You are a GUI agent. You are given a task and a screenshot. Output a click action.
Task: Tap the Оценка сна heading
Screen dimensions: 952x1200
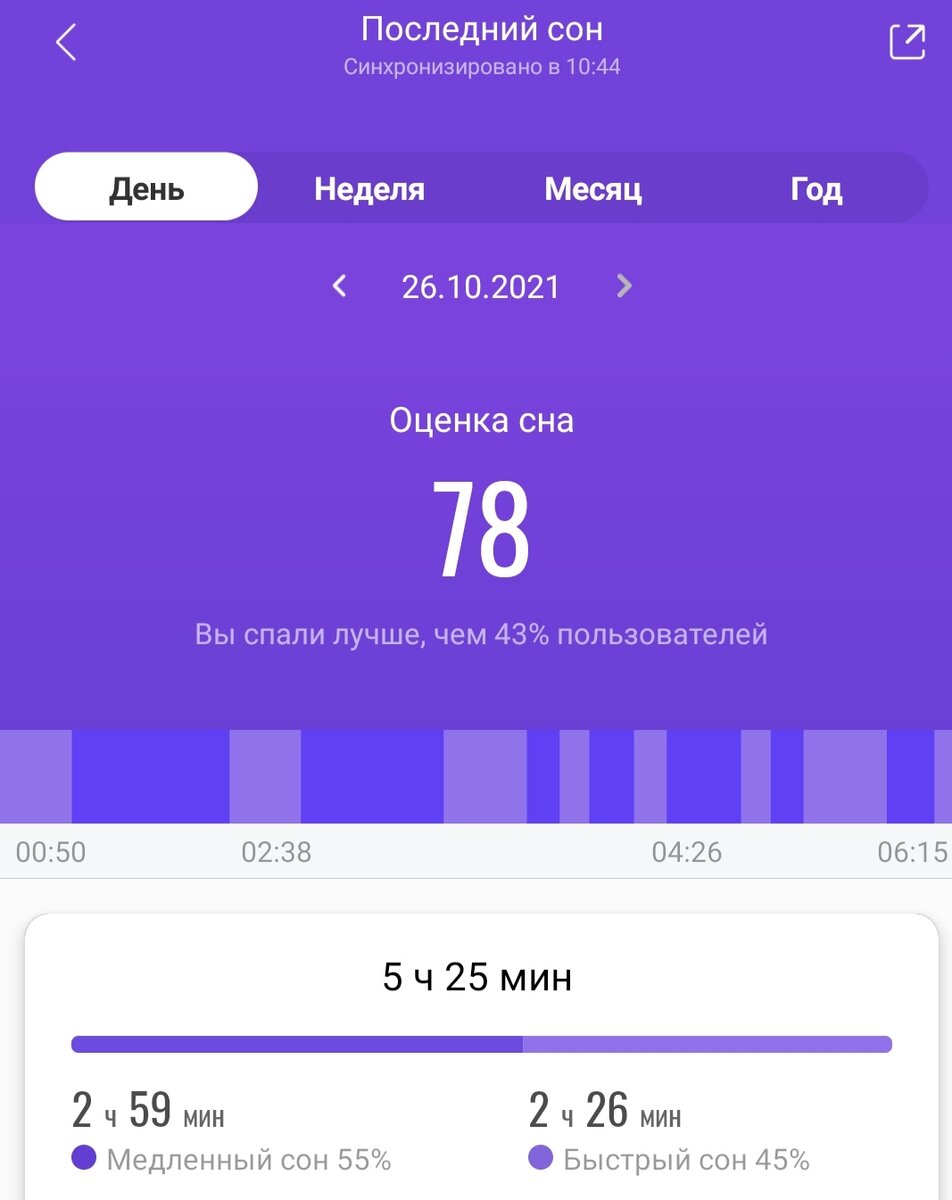481,421
